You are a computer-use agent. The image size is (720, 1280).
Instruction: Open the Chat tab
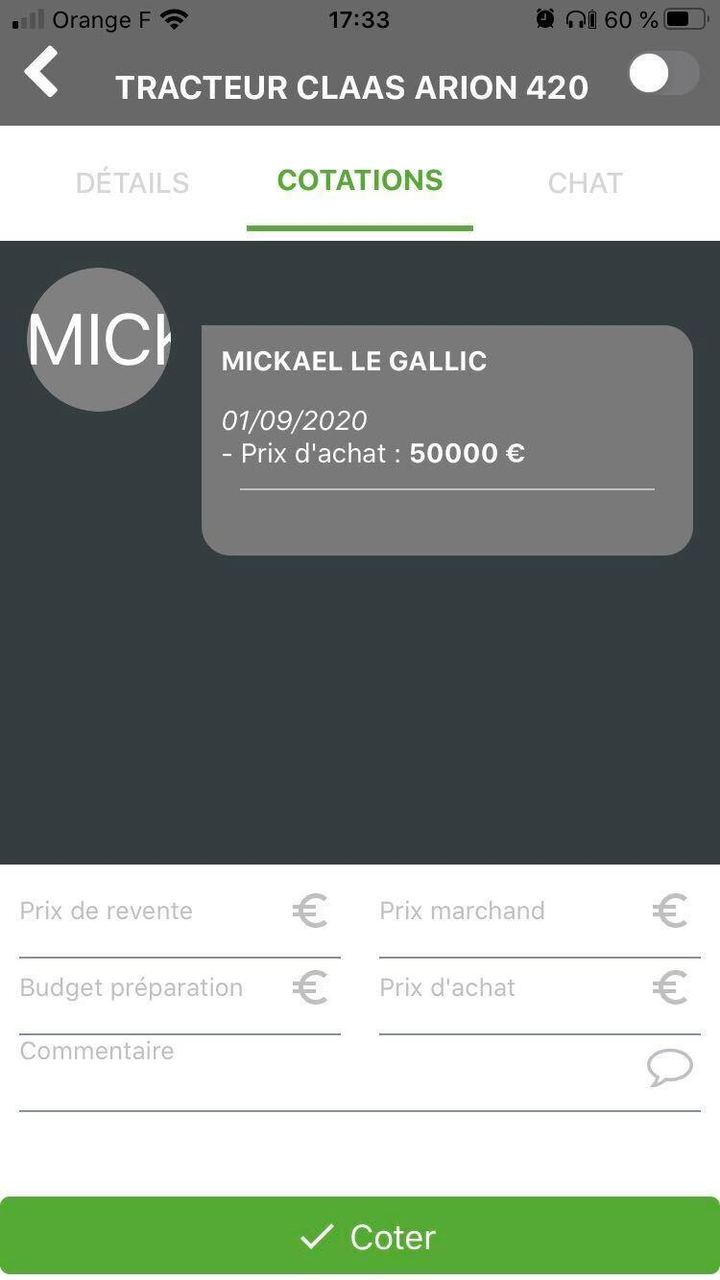pos(585,183)
